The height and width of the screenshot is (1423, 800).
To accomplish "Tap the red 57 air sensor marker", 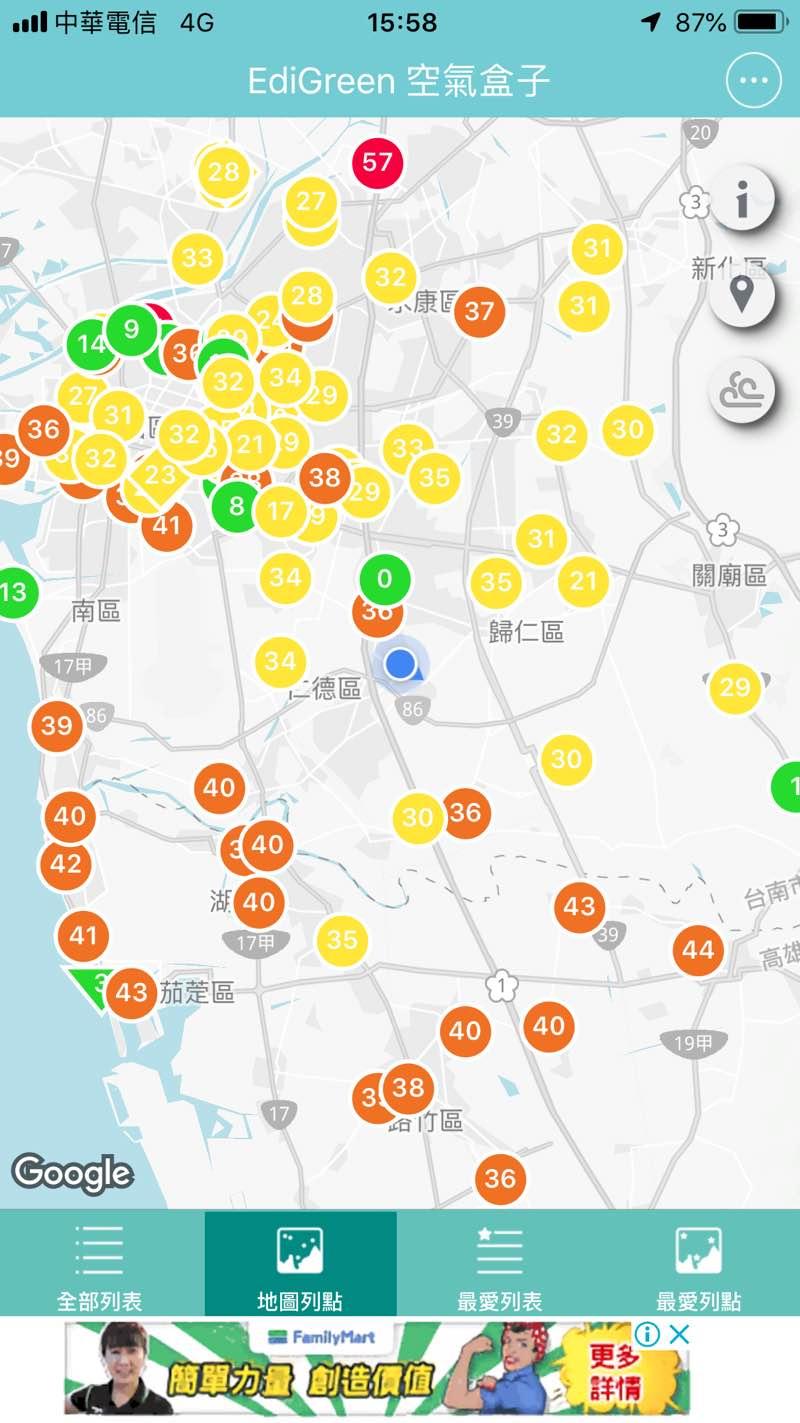I will 377,162.
